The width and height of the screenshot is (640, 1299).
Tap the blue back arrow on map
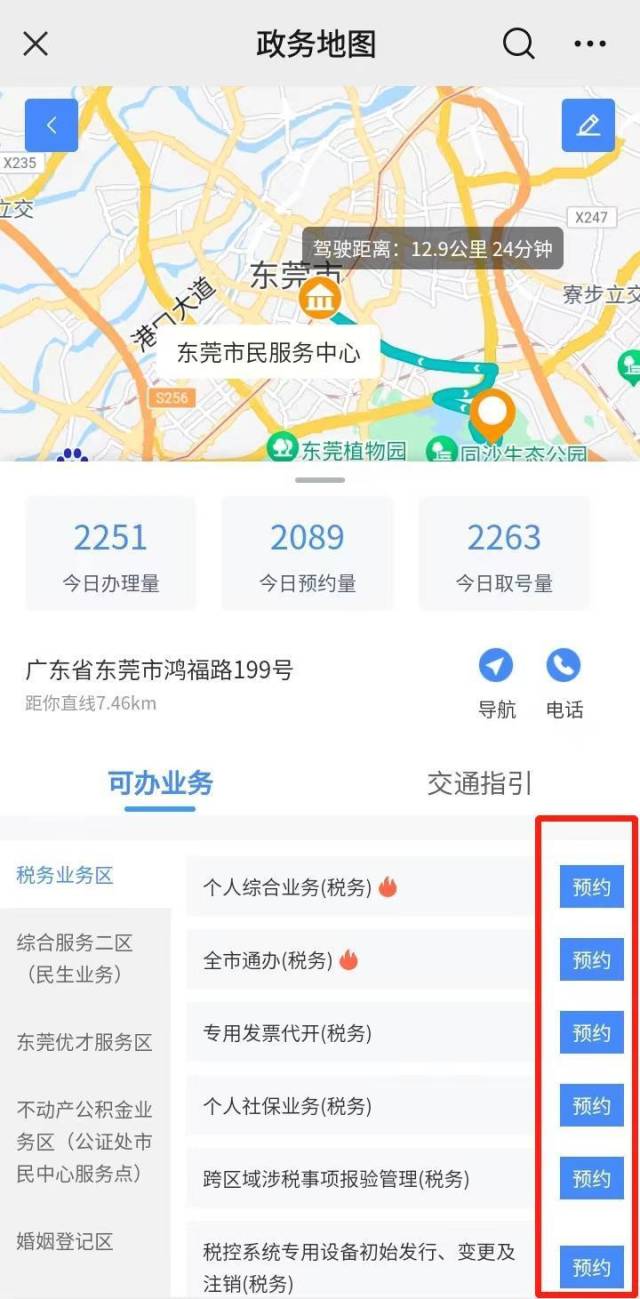pos(51,125)
